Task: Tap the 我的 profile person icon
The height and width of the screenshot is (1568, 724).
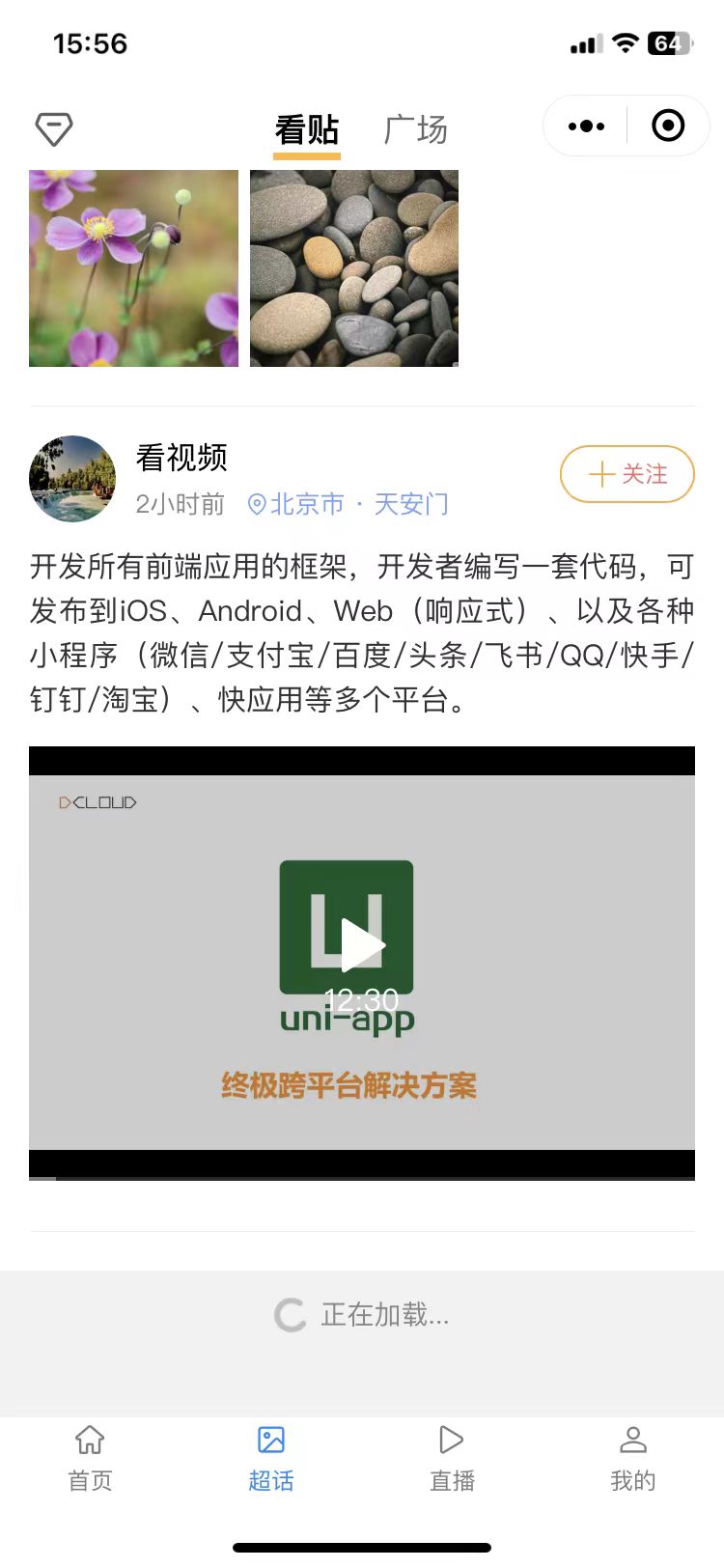Action: 632,1440
